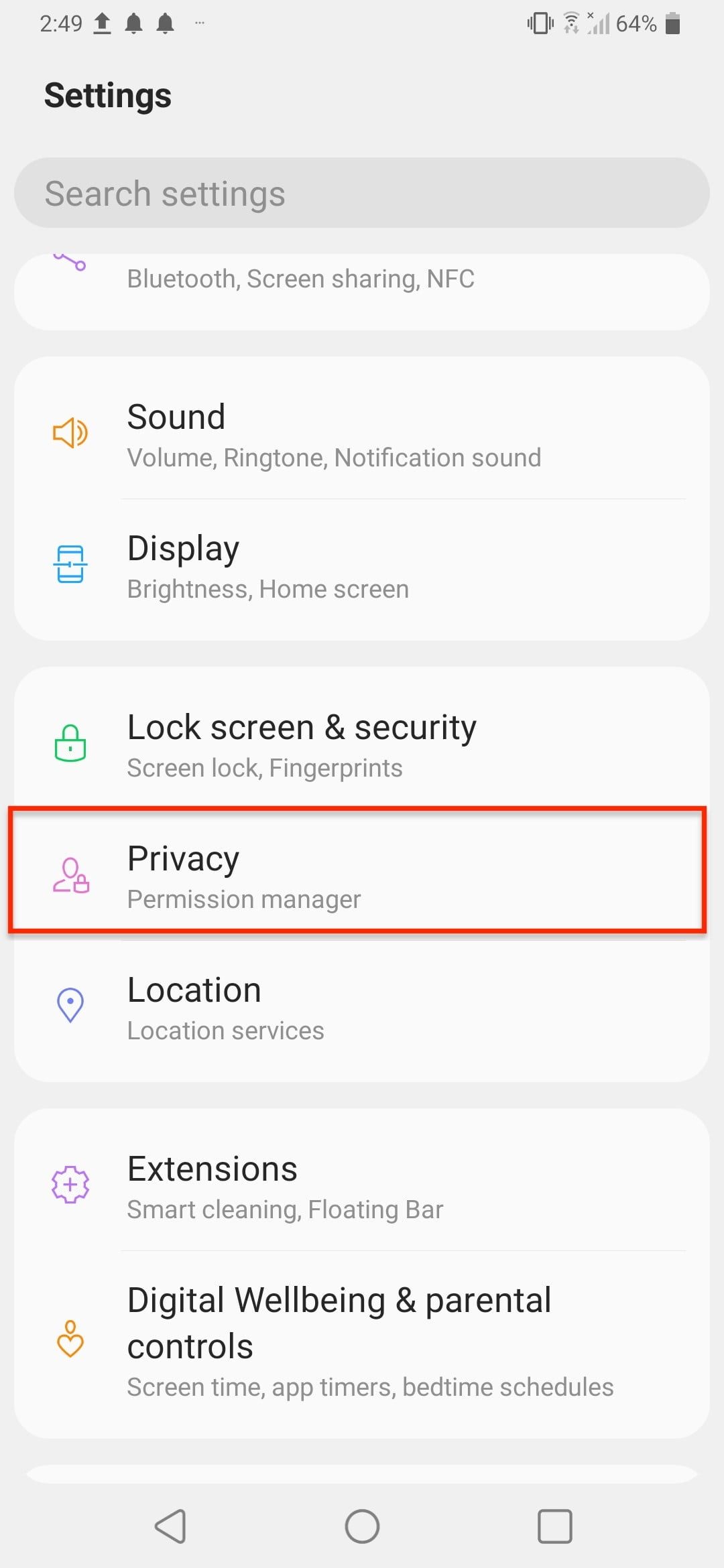Tap the Search settings field
This screenshot has width=724, height=1568.
(362, 194)
